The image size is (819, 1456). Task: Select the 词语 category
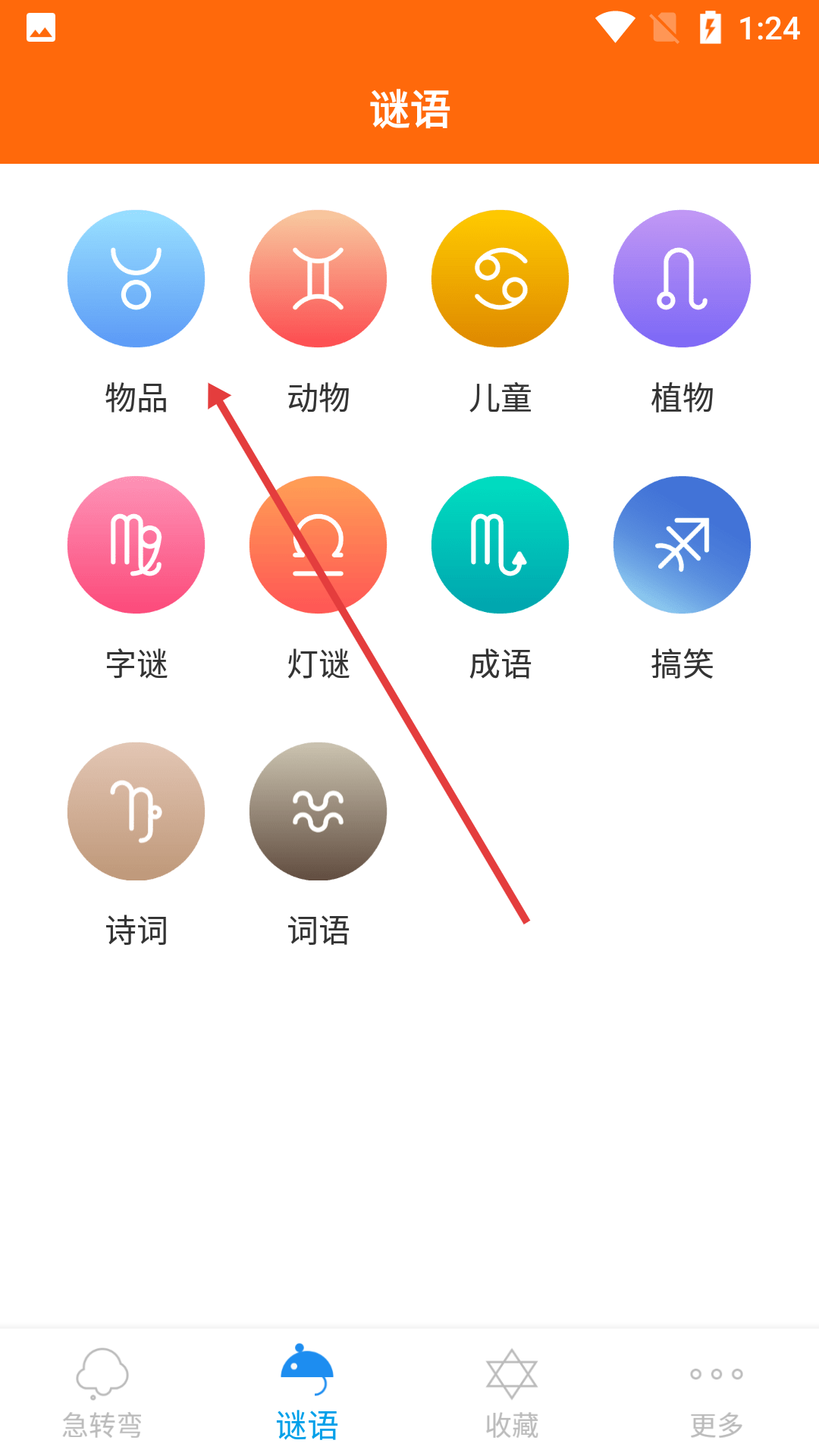[318, 811]
